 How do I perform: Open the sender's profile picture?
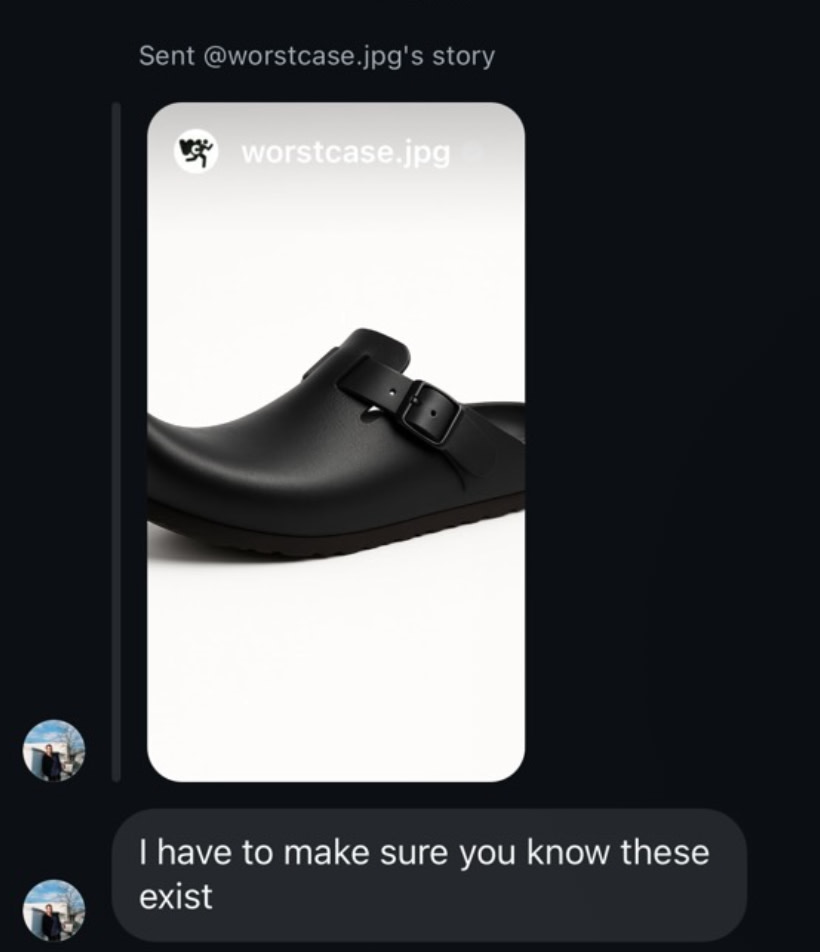click(x=54, y=909)
